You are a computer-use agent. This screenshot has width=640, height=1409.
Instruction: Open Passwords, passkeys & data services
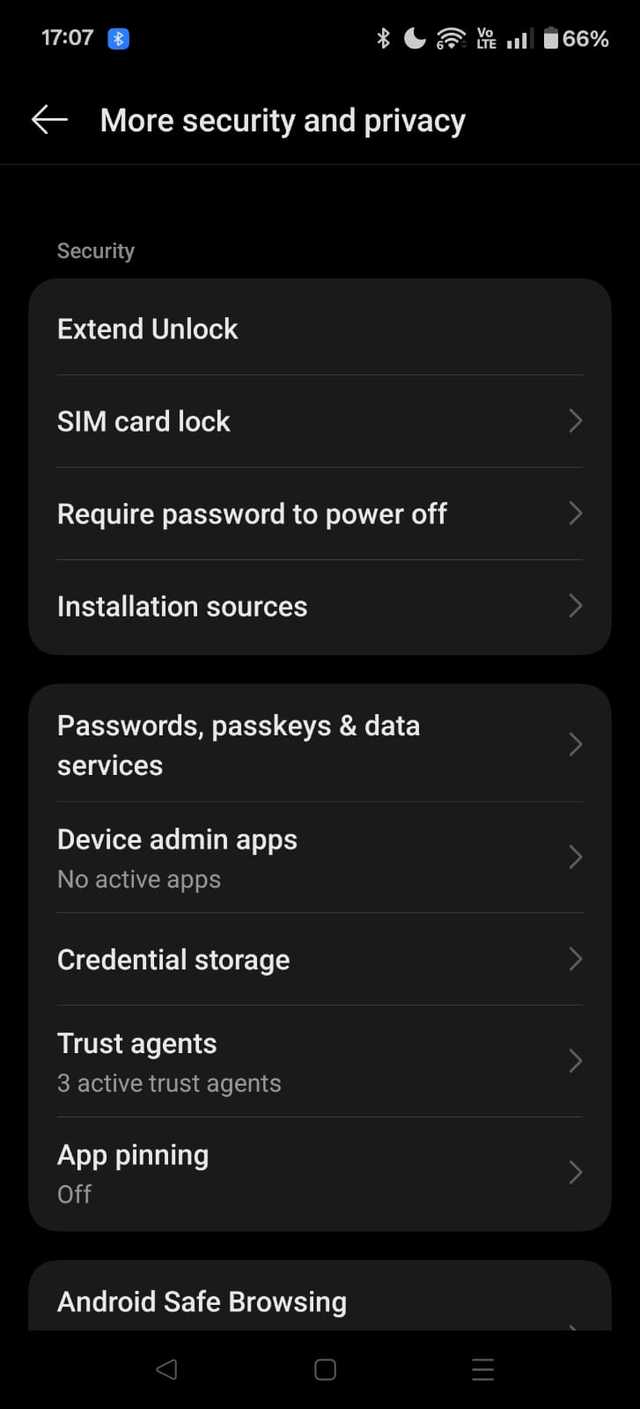click(320, 745)
